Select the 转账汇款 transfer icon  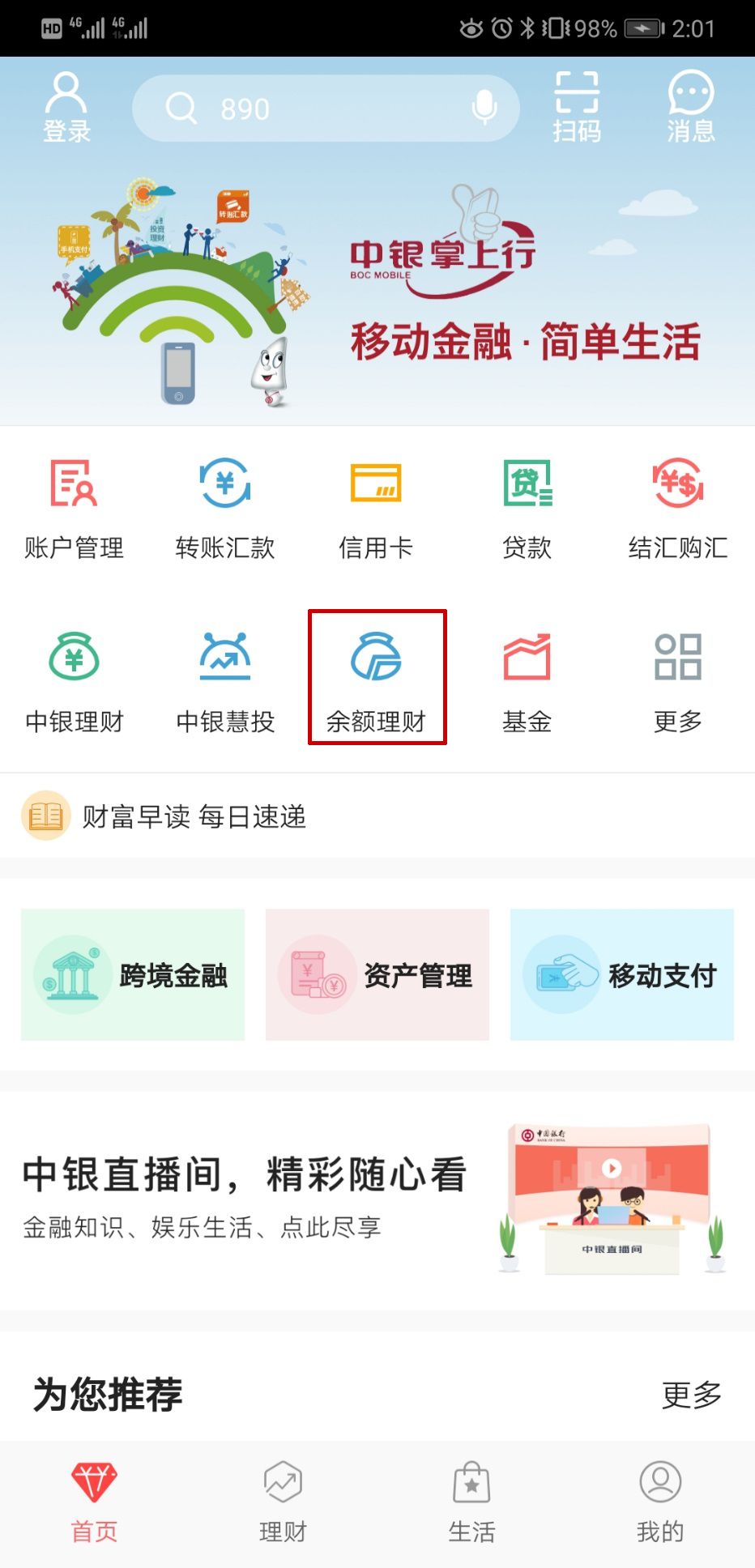coord(225,506)
